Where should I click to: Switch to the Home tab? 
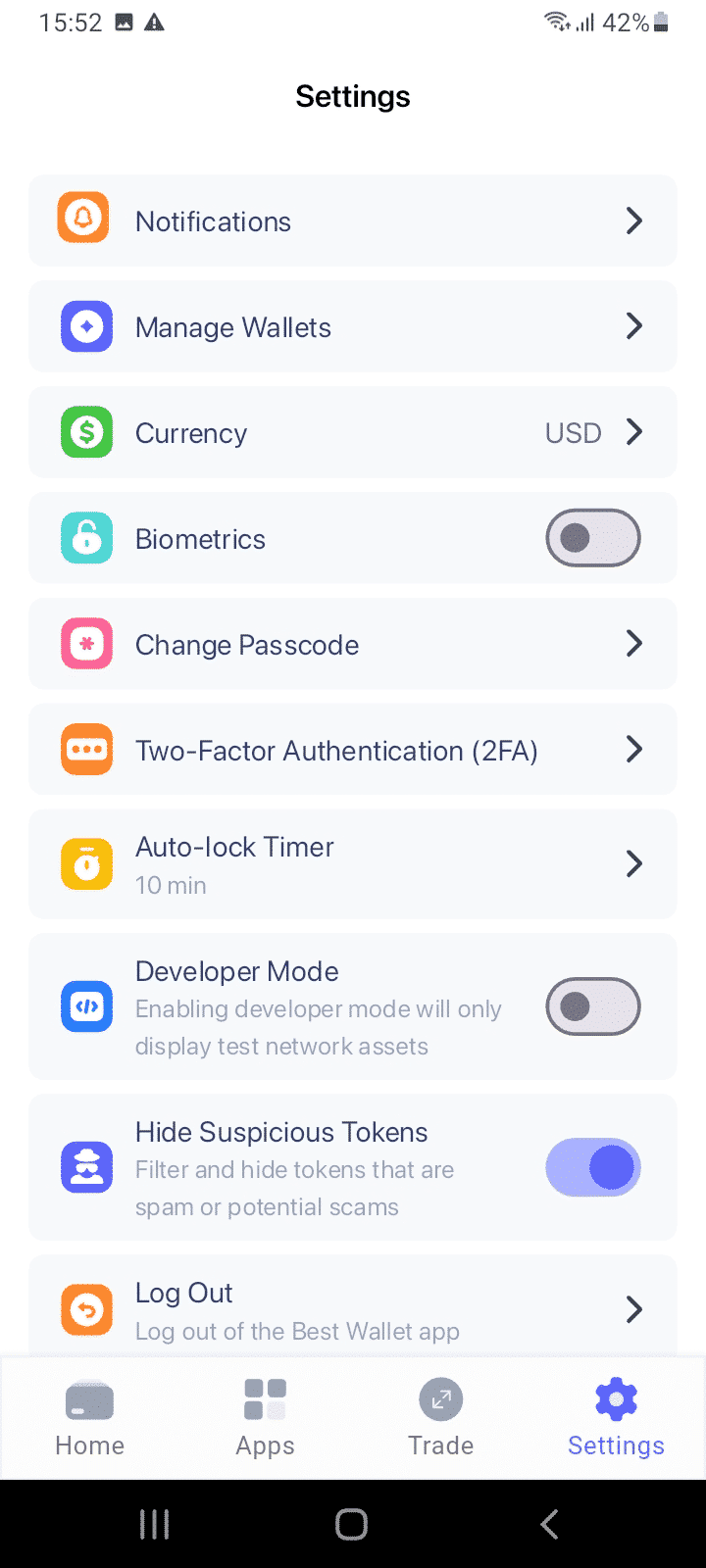click(x=89, y=1416)
